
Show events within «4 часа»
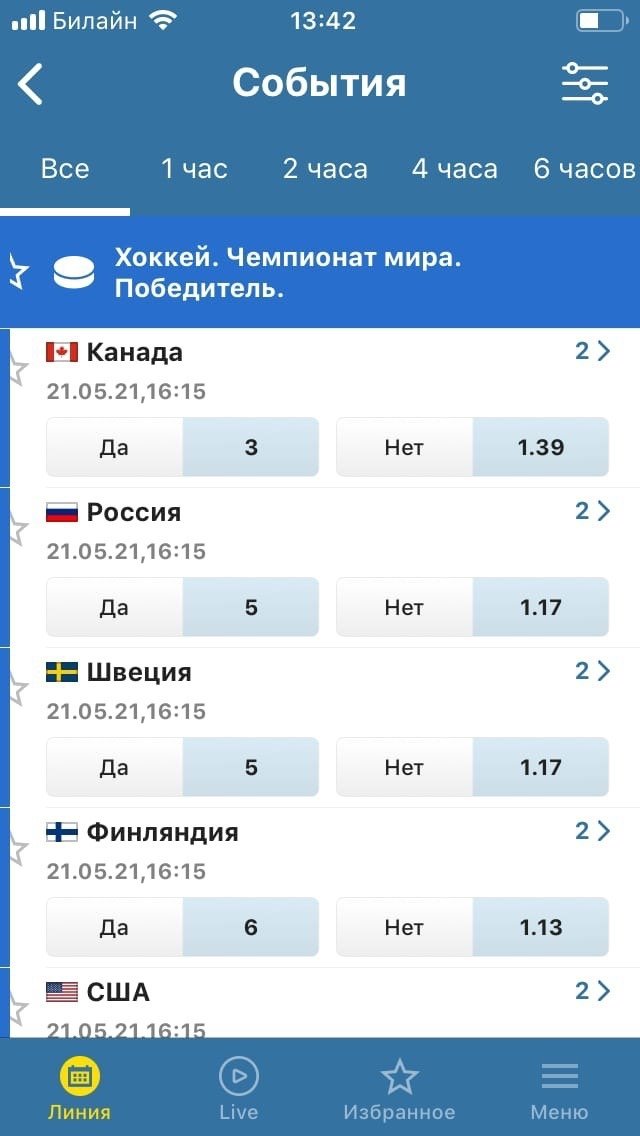pyautogui.click(x=455, y=169)
